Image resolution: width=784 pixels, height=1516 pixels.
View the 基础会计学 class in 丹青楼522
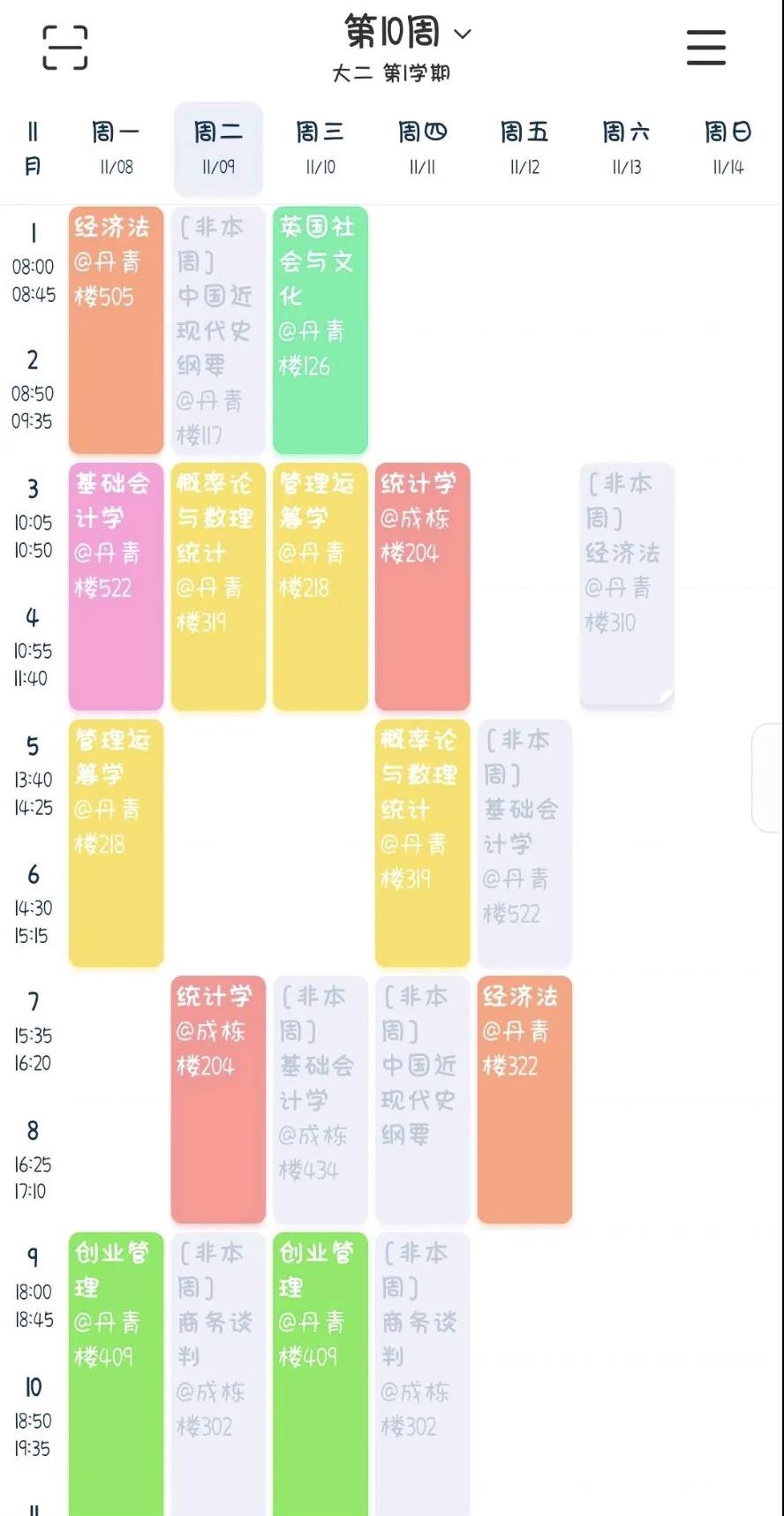coord(116,586)
